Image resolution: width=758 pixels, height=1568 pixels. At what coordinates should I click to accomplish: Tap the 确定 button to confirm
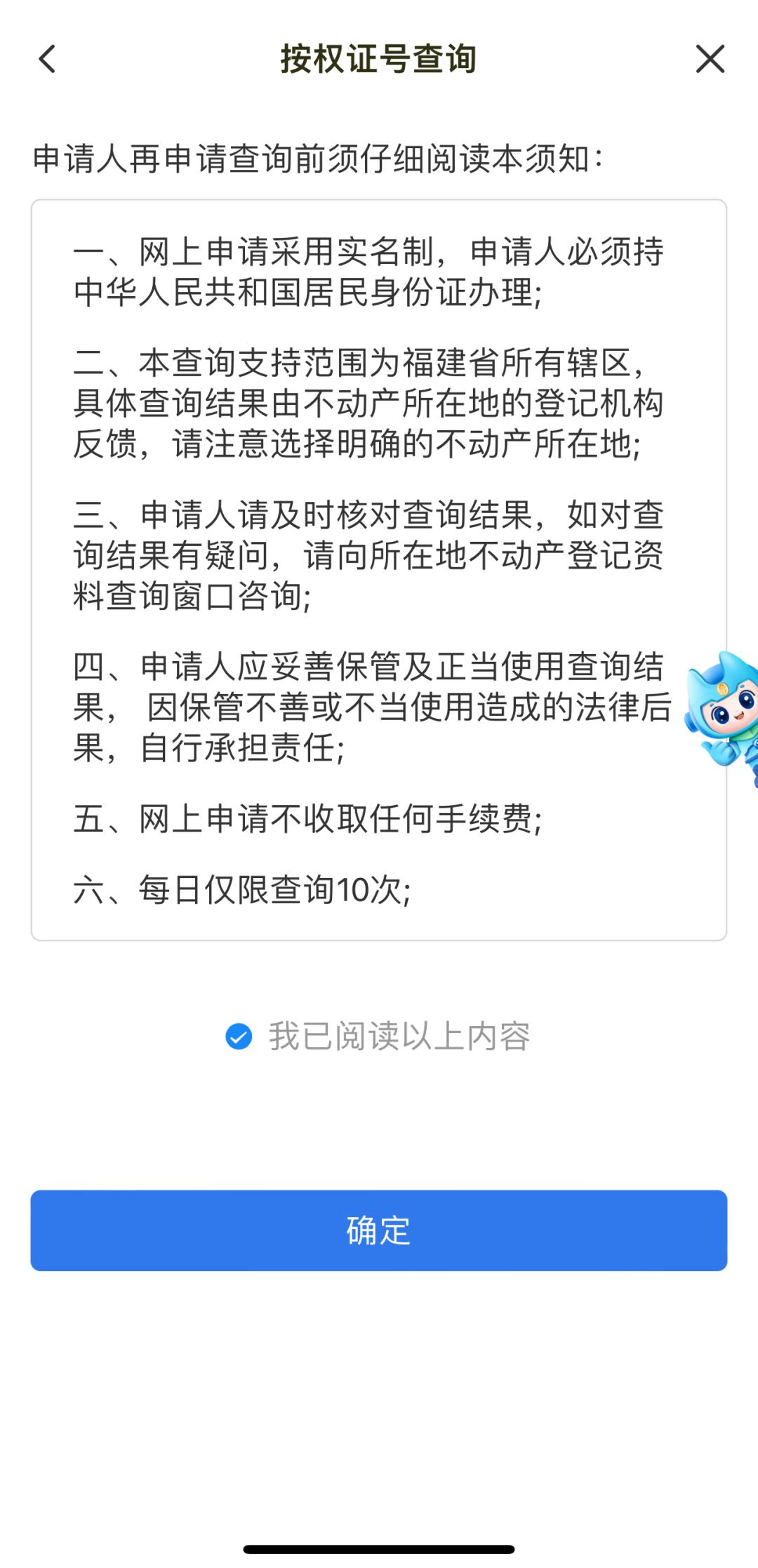[x=378, y=1230]
